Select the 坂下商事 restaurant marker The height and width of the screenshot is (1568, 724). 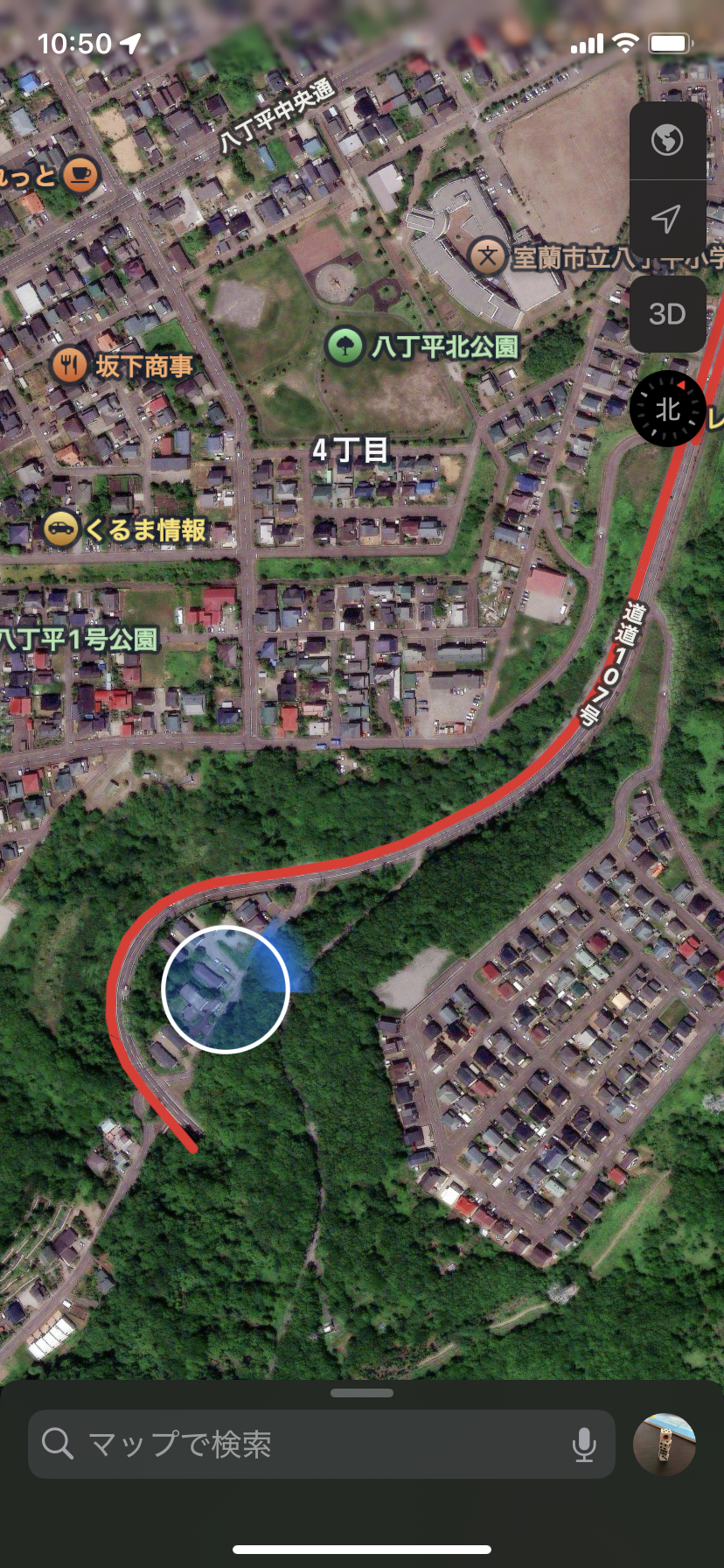point(70,365)
